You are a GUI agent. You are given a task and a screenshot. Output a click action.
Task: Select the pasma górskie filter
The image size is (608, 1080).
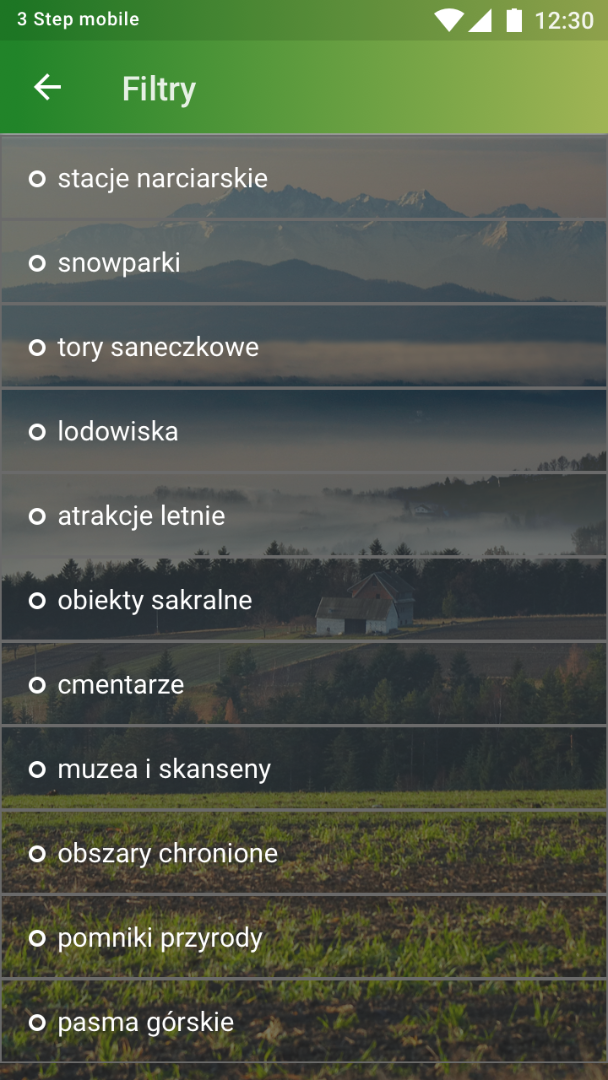tap(145, 1022)
